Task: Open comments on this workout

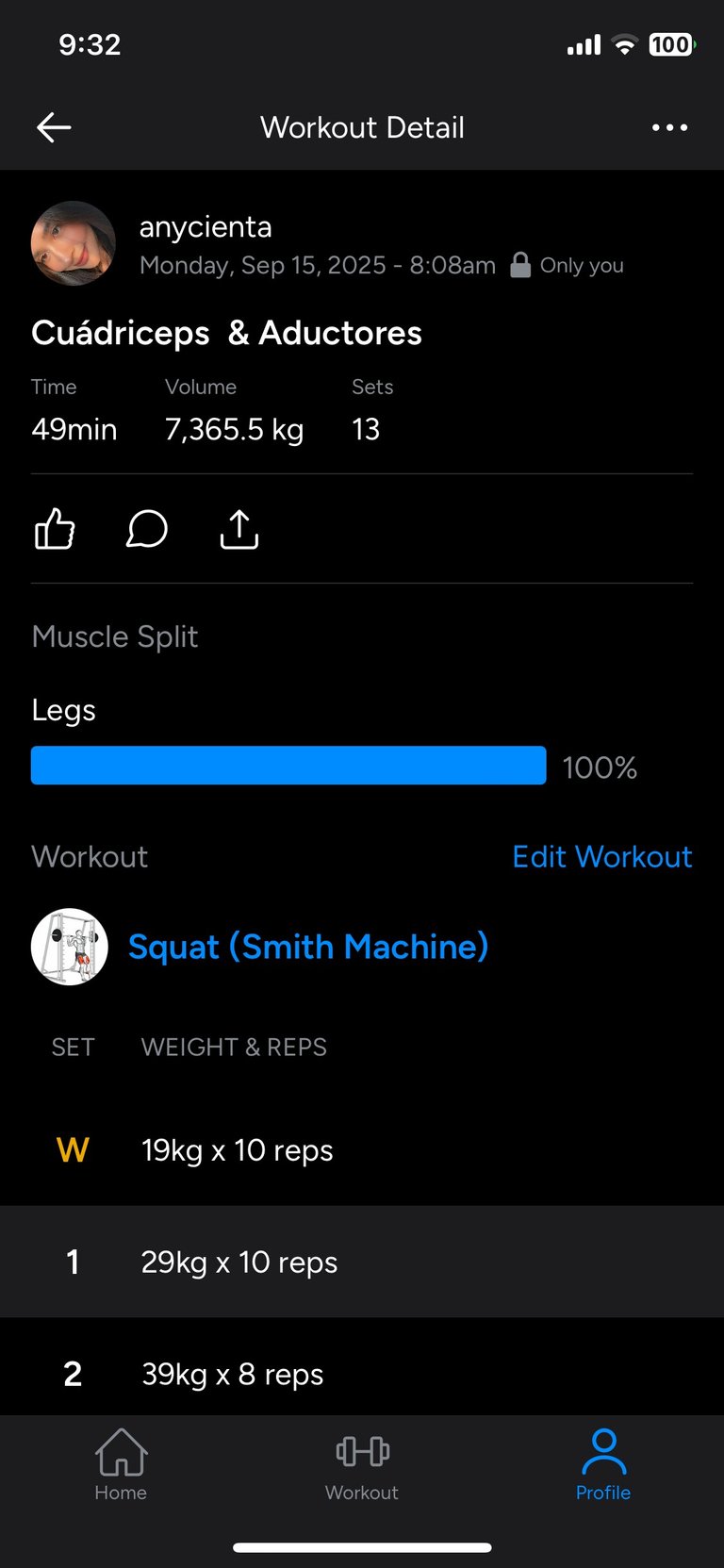Action: 147,529
